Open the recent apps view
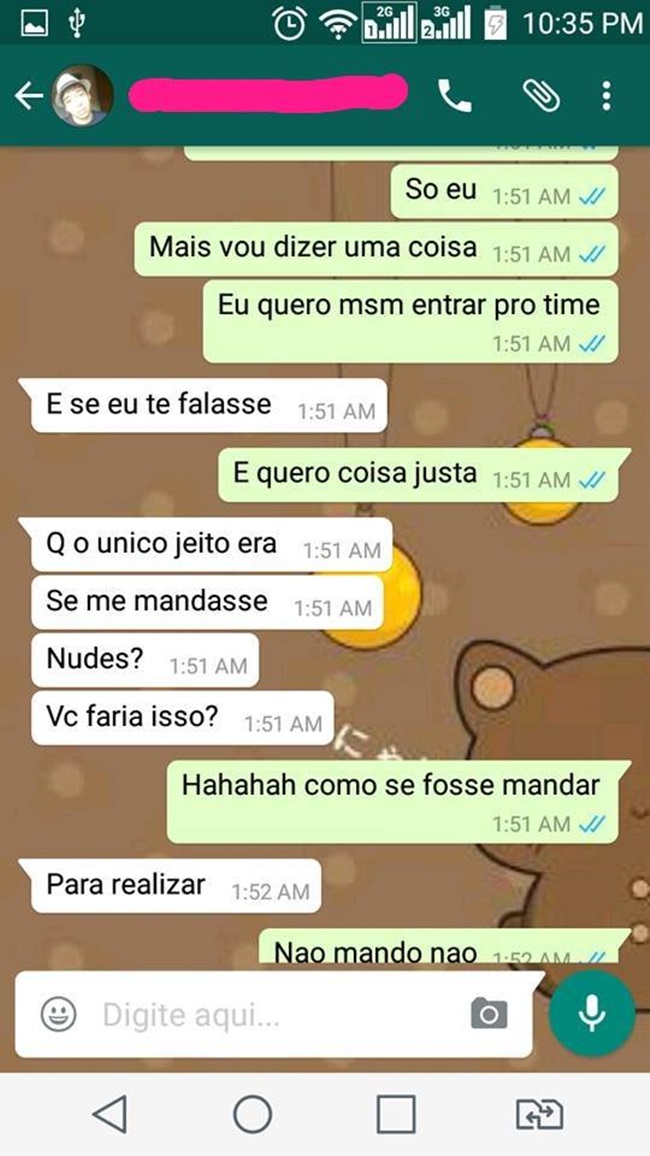The height and width of the screenshot is (1156, 650). click(x=396, y=1113)
